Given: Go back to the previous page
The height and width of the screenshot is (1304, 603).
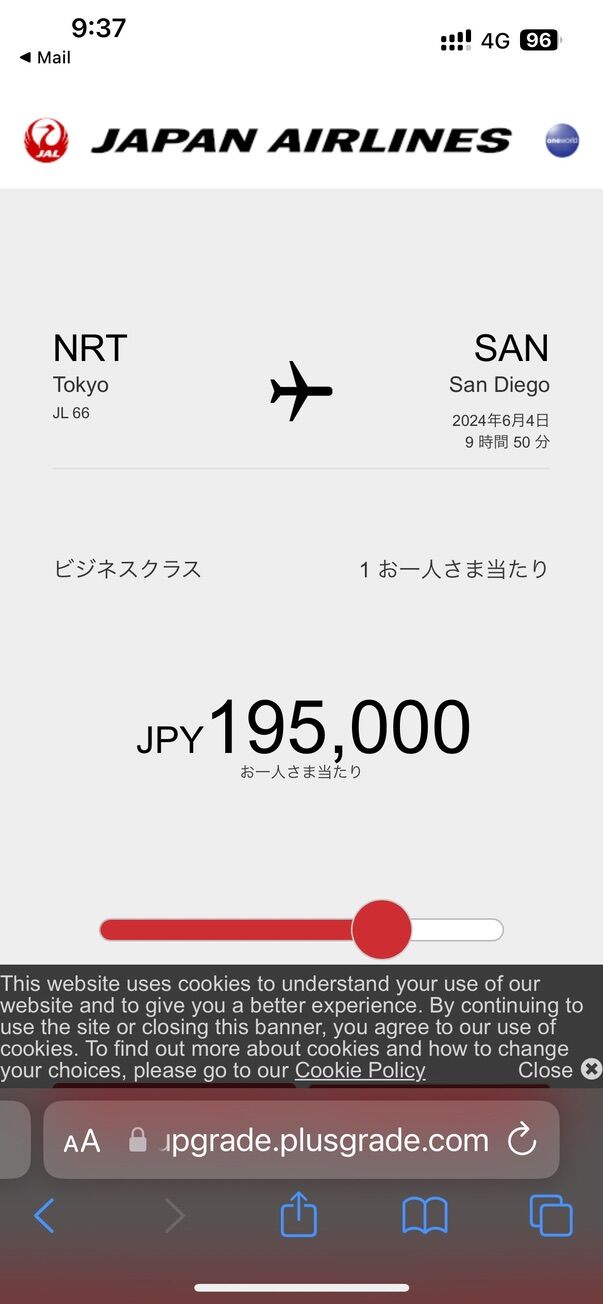Looking at the screenshot, I should click(44, 1216).
